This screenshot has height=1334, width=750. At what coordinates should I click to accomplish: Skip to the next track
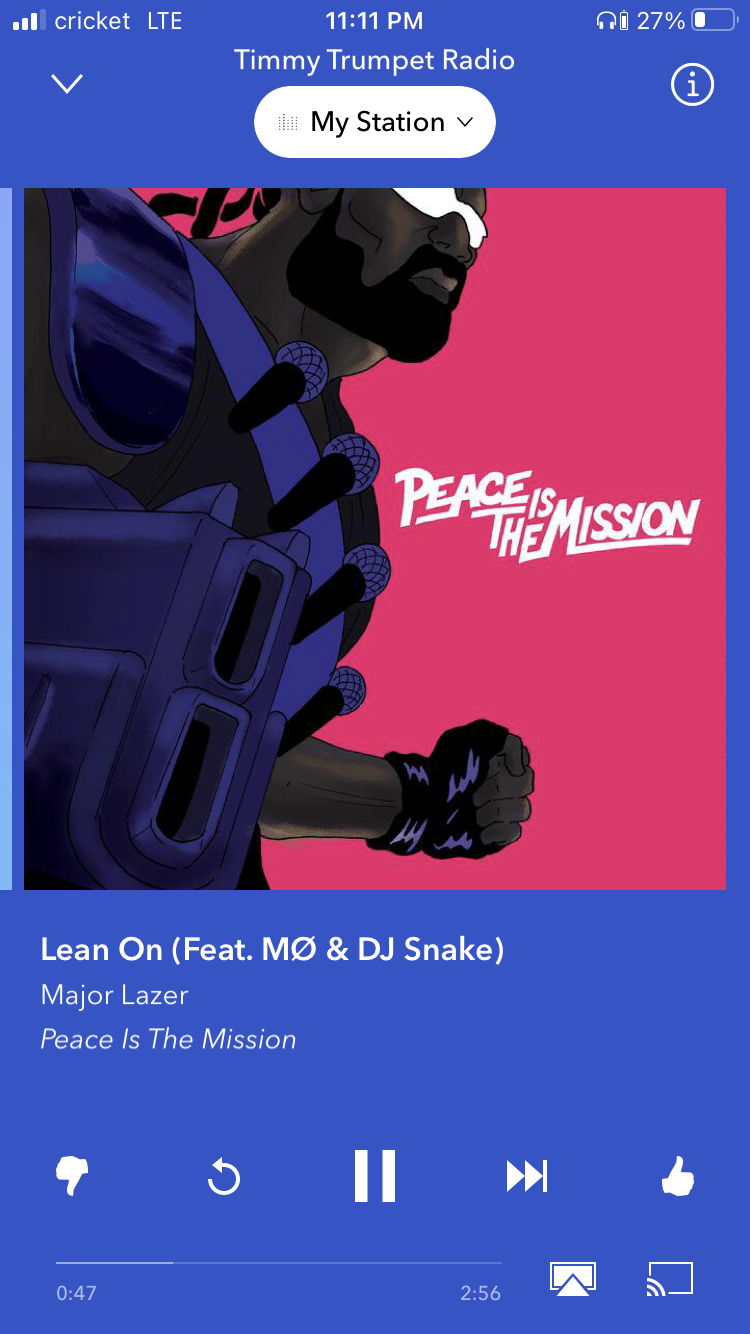click(527, 1177)
